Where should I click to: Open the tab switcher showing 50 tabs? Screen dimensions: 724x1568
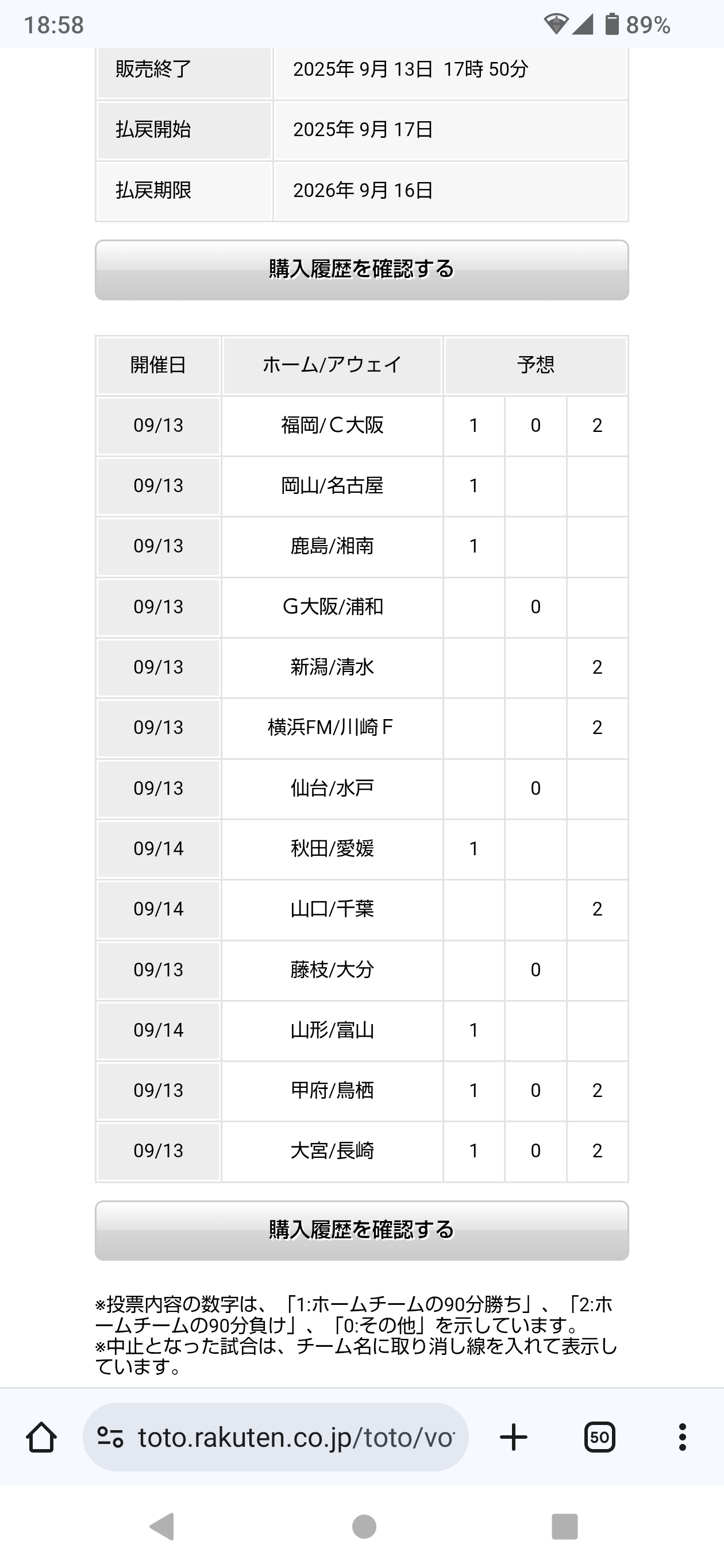coord(599,1437)
